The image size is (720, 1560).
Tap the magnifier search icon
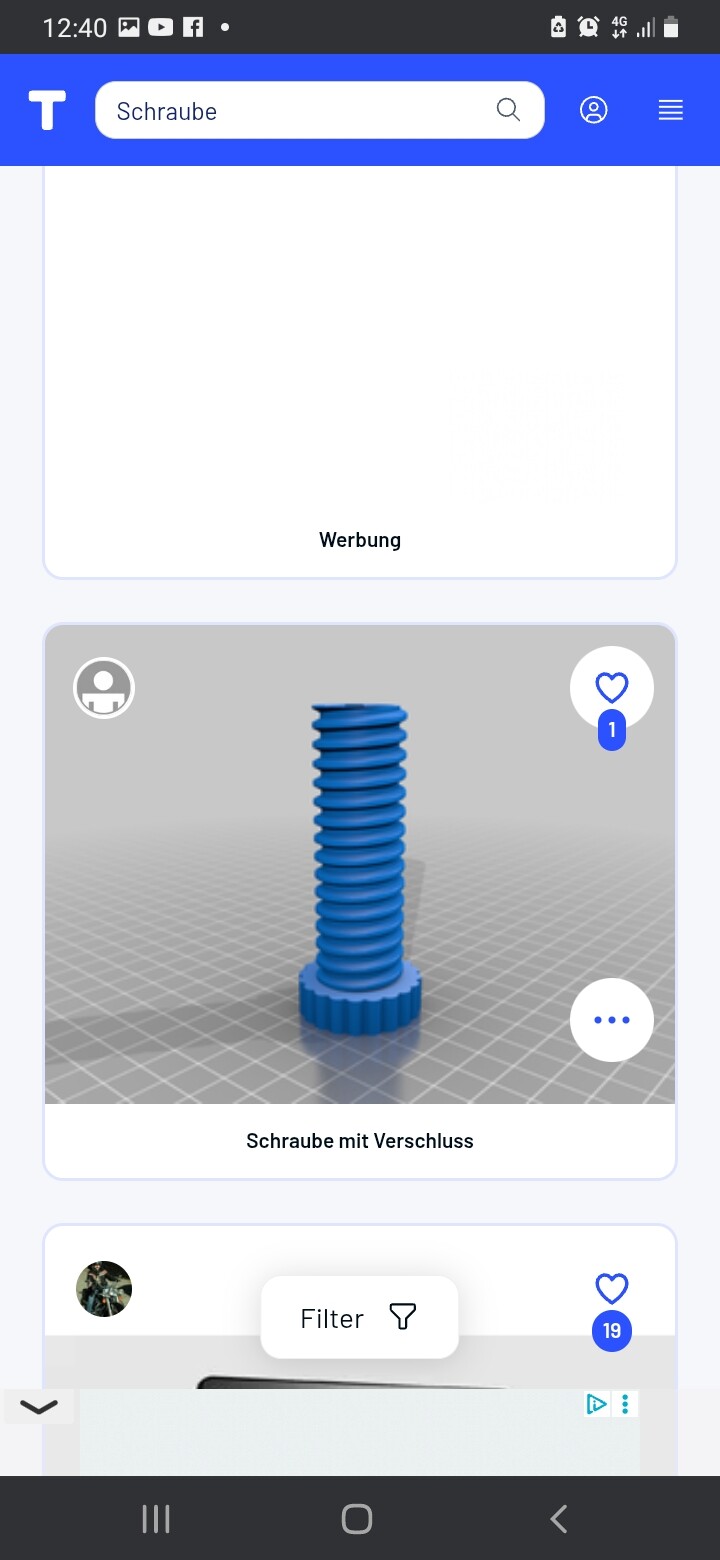pyautogui.click(x=508, y=110)
